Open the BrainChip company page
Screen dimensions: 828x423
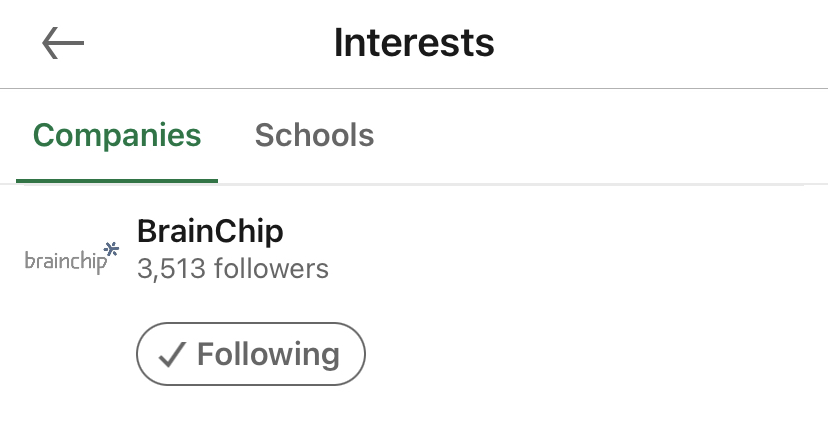point(210,232)
